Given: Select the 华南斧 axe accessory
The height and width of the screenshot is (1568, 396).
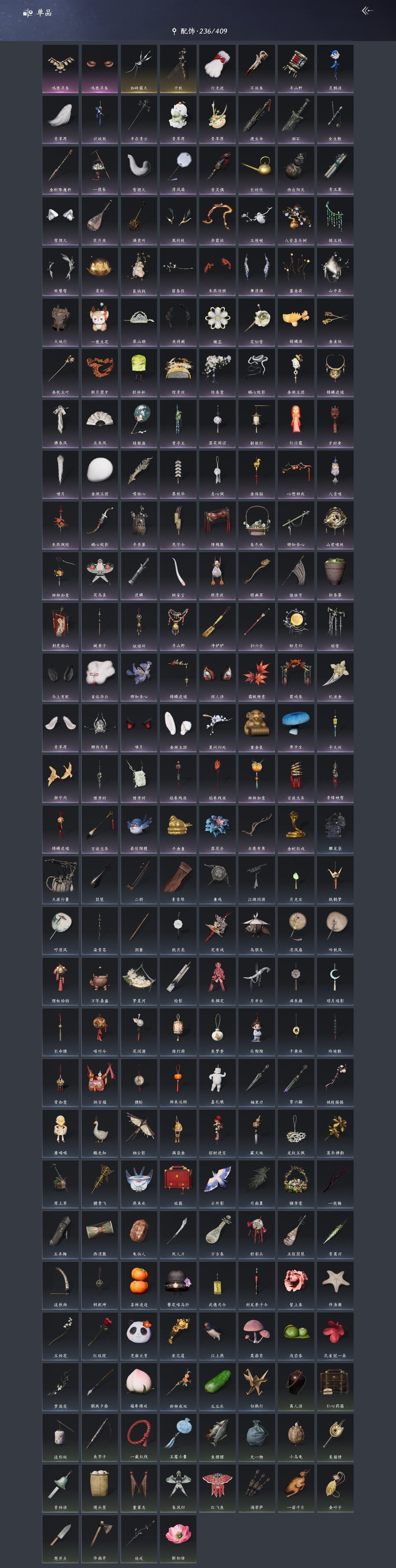Looking at the screenshot, I should pos(100,1538).
